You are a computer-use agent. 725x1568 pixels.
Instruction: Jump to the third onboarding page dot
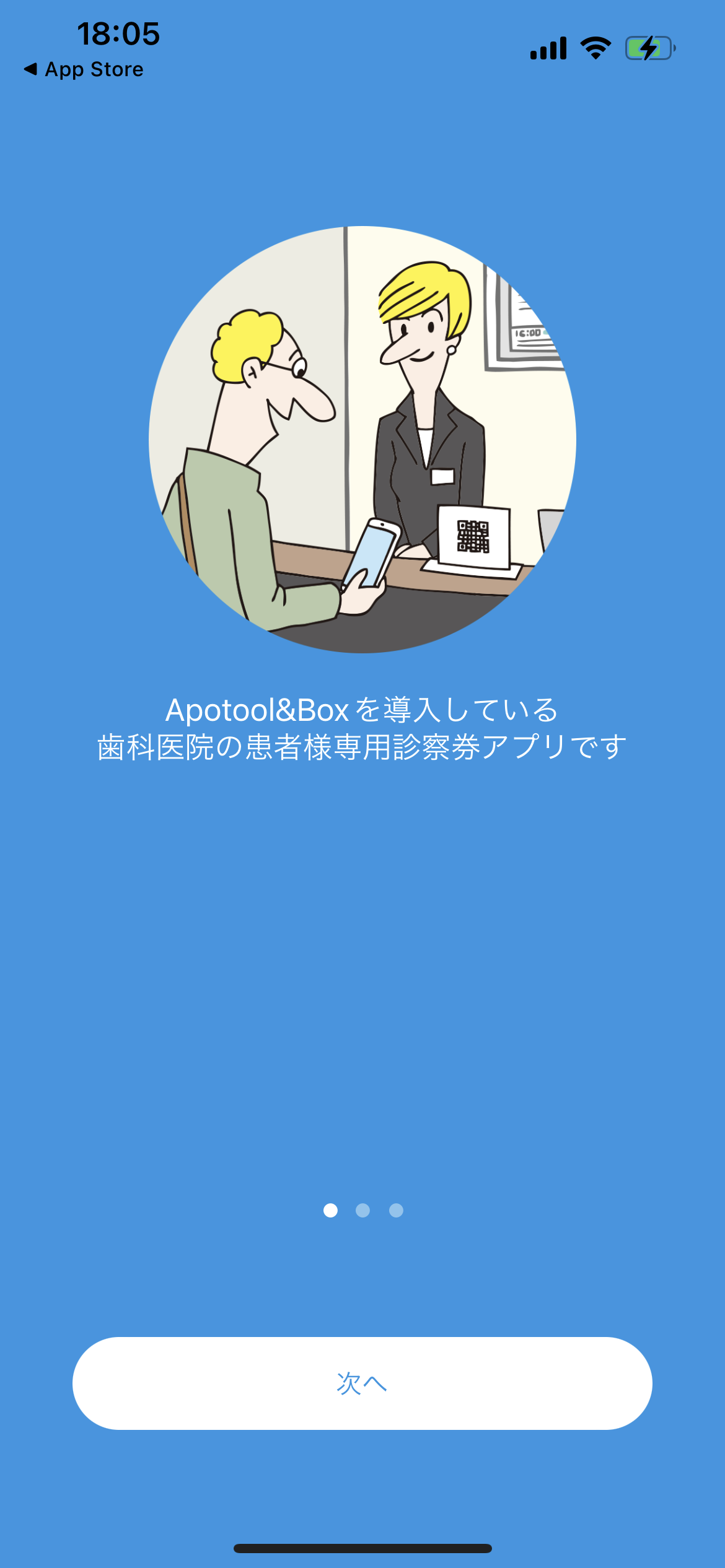(396, 1210)
